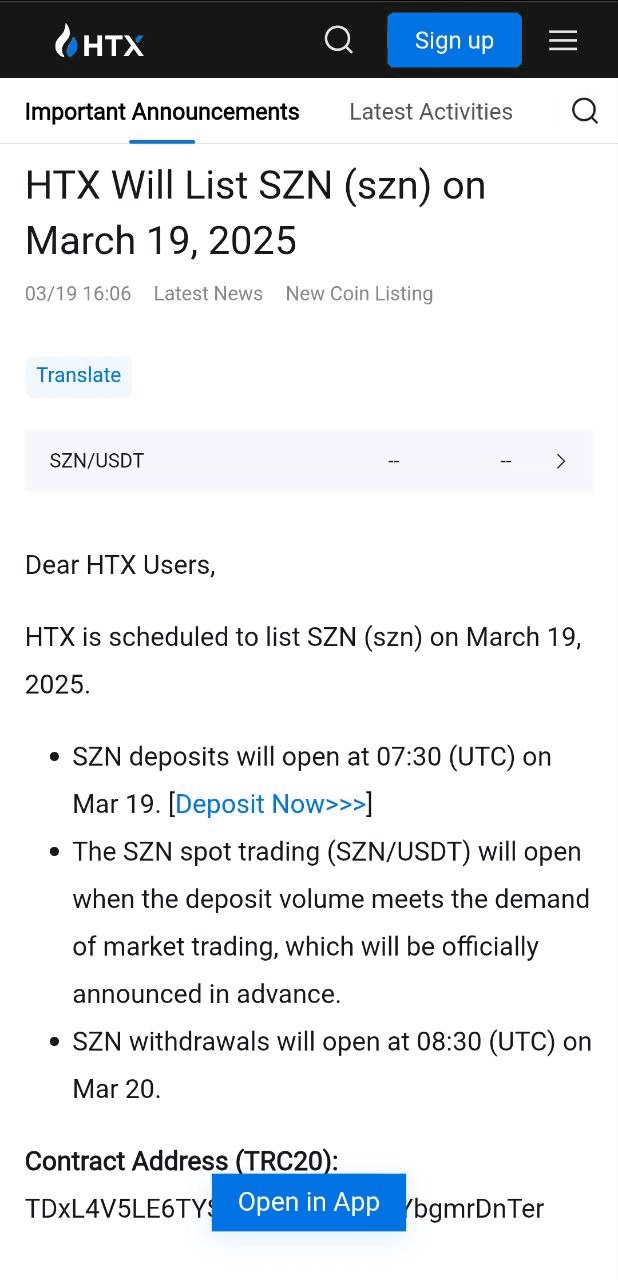618x1280 pixels.
Task: Open the hamburger menu
Action: (x=563, y=40)
